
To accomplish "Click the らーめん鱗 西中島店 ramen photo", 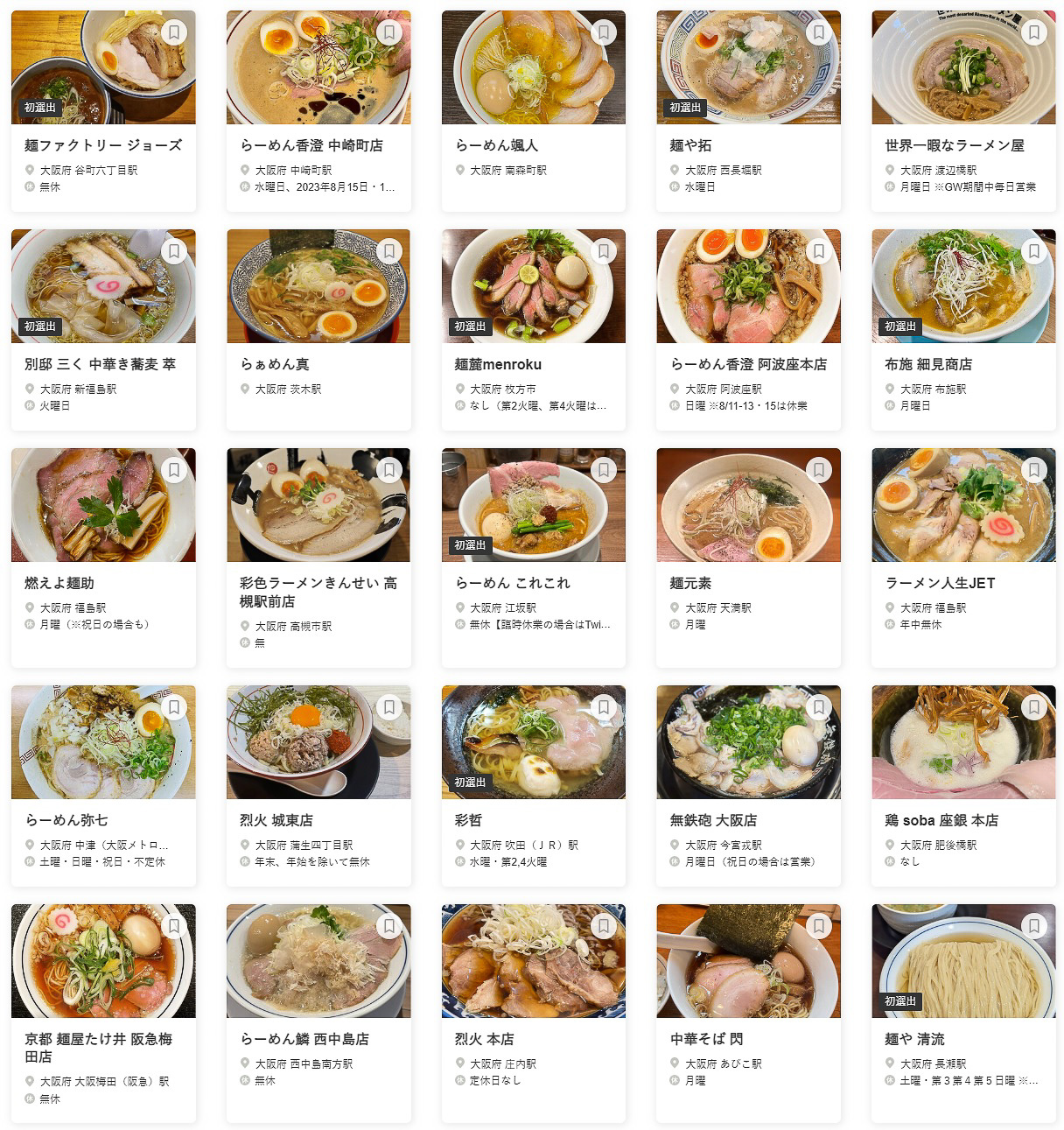I will pyautogui.click(x=318, y=960).
